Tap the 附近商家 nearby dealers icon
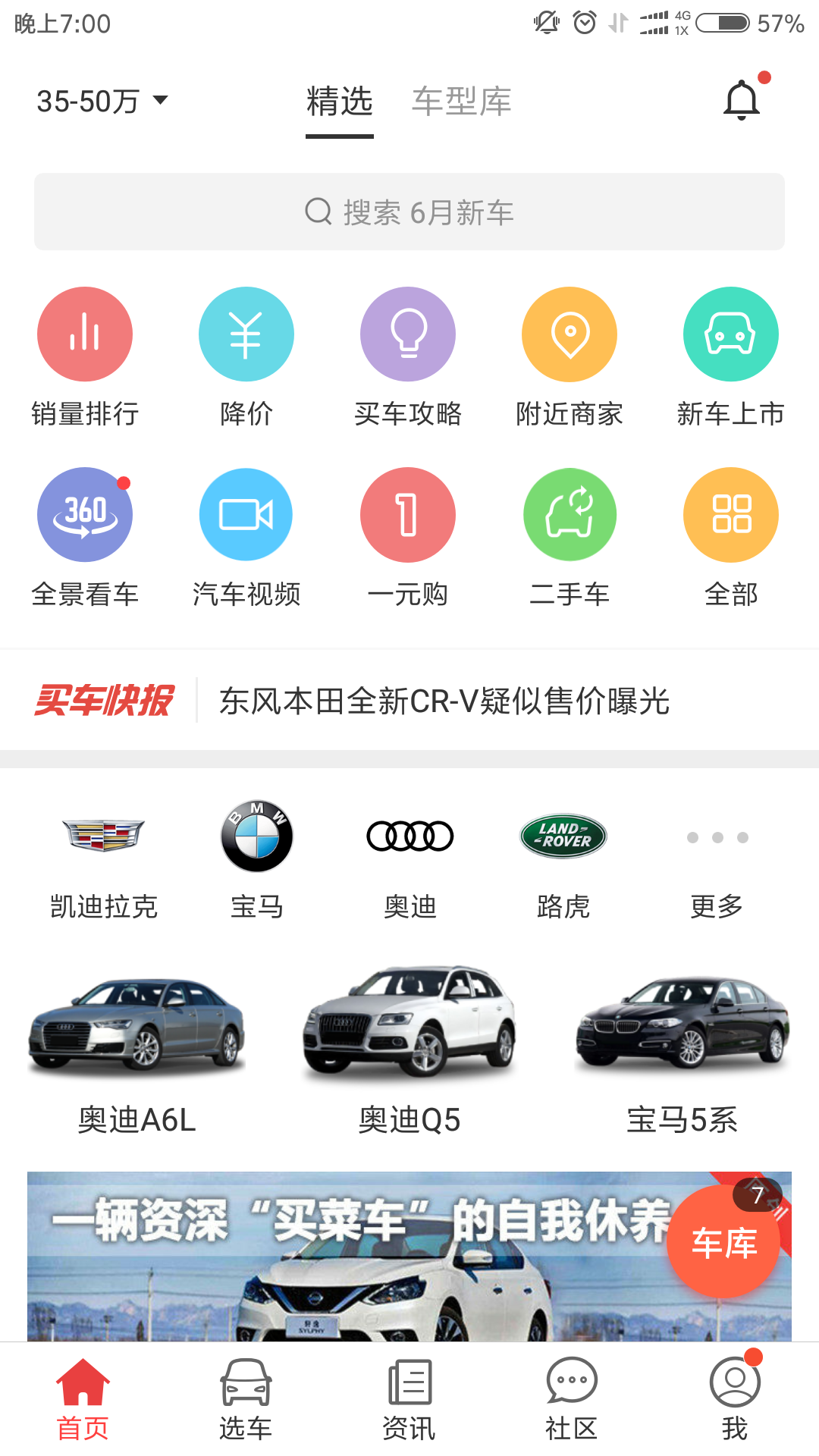The image size is (819, 1456). click(x=570, y=334)
